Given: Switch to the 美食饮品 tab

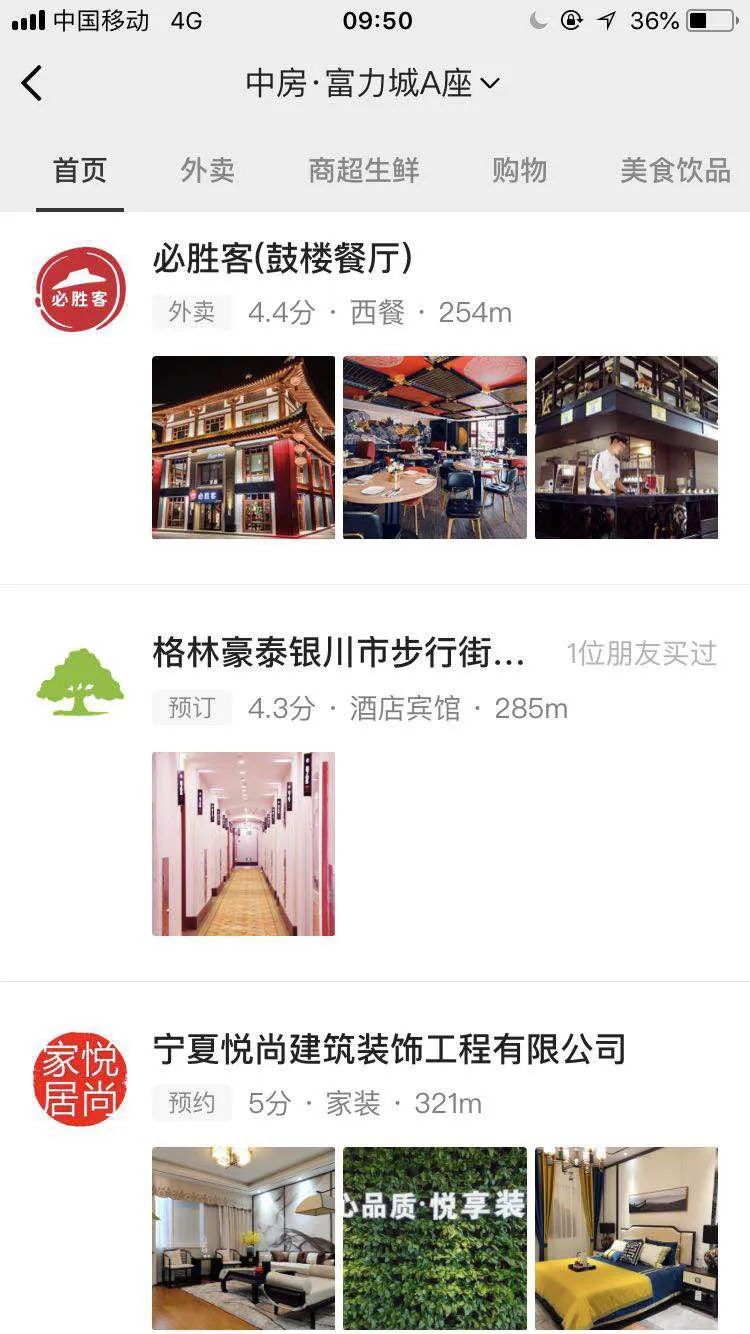Looking at the screenshot, I should click(673, 171).
